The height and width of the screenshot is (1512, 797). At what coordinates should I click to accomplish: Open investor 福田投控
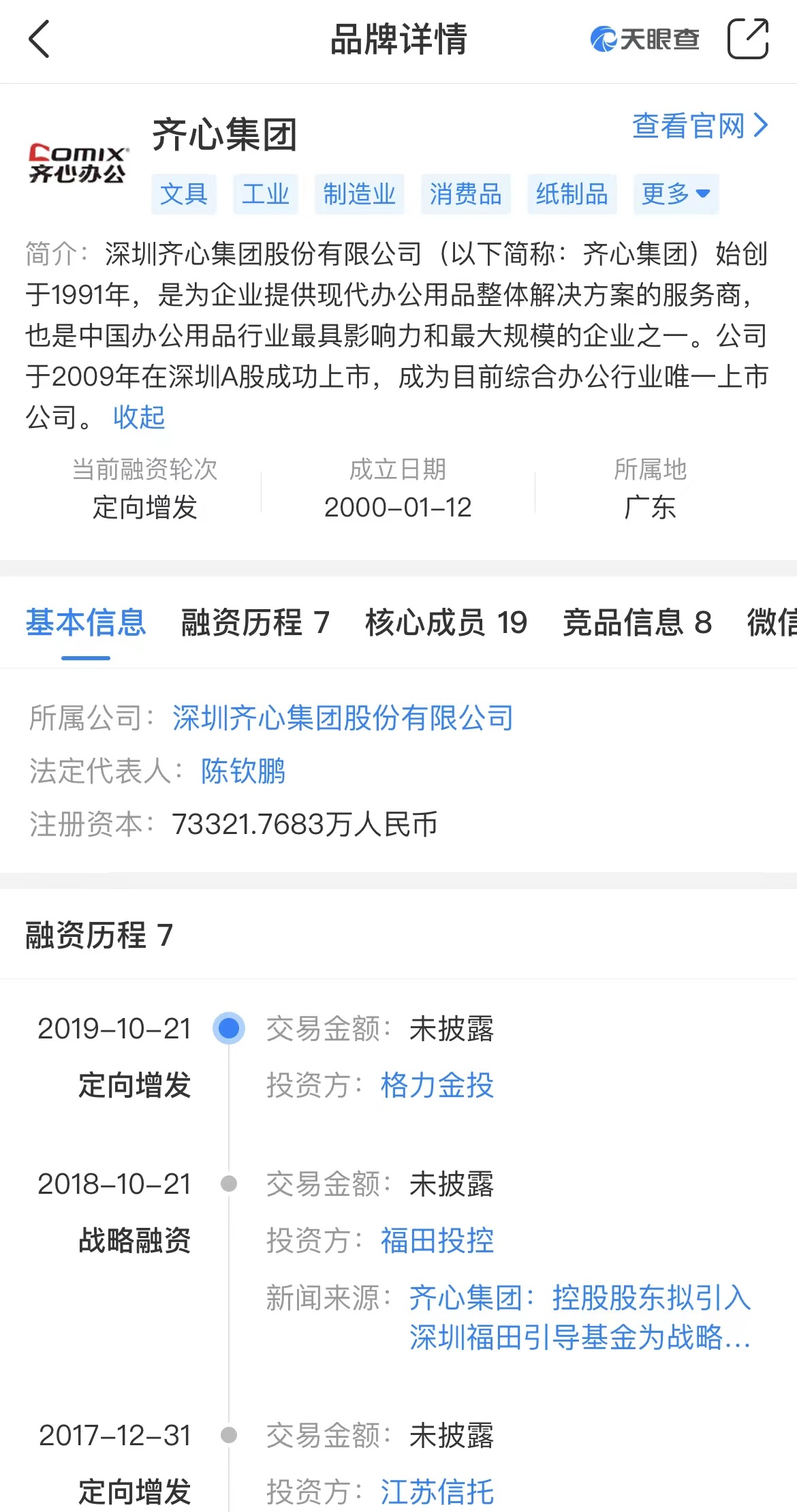[437, 1240]
